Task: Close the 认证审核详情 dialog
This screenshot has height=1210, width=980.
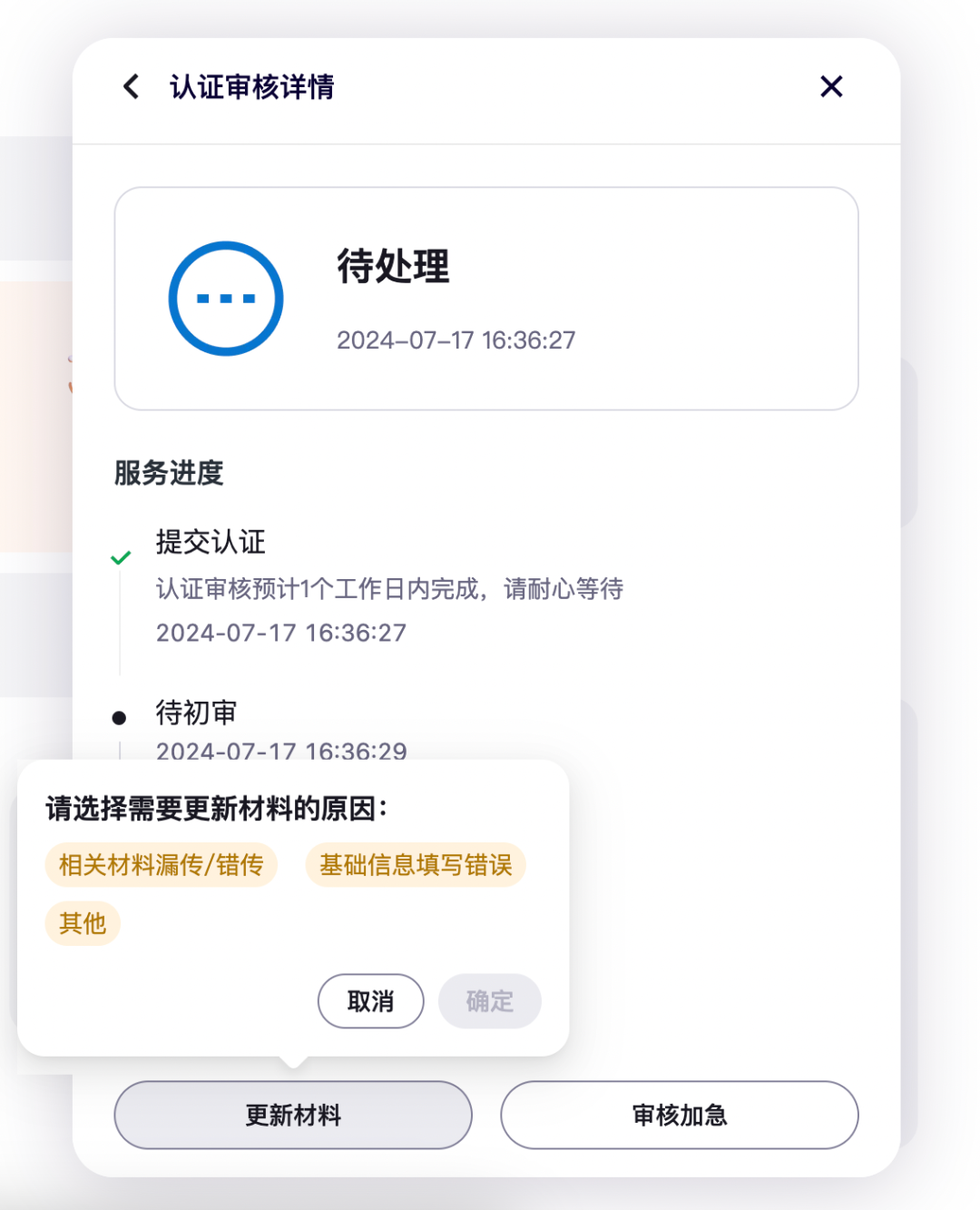Action: coord(830,87)
